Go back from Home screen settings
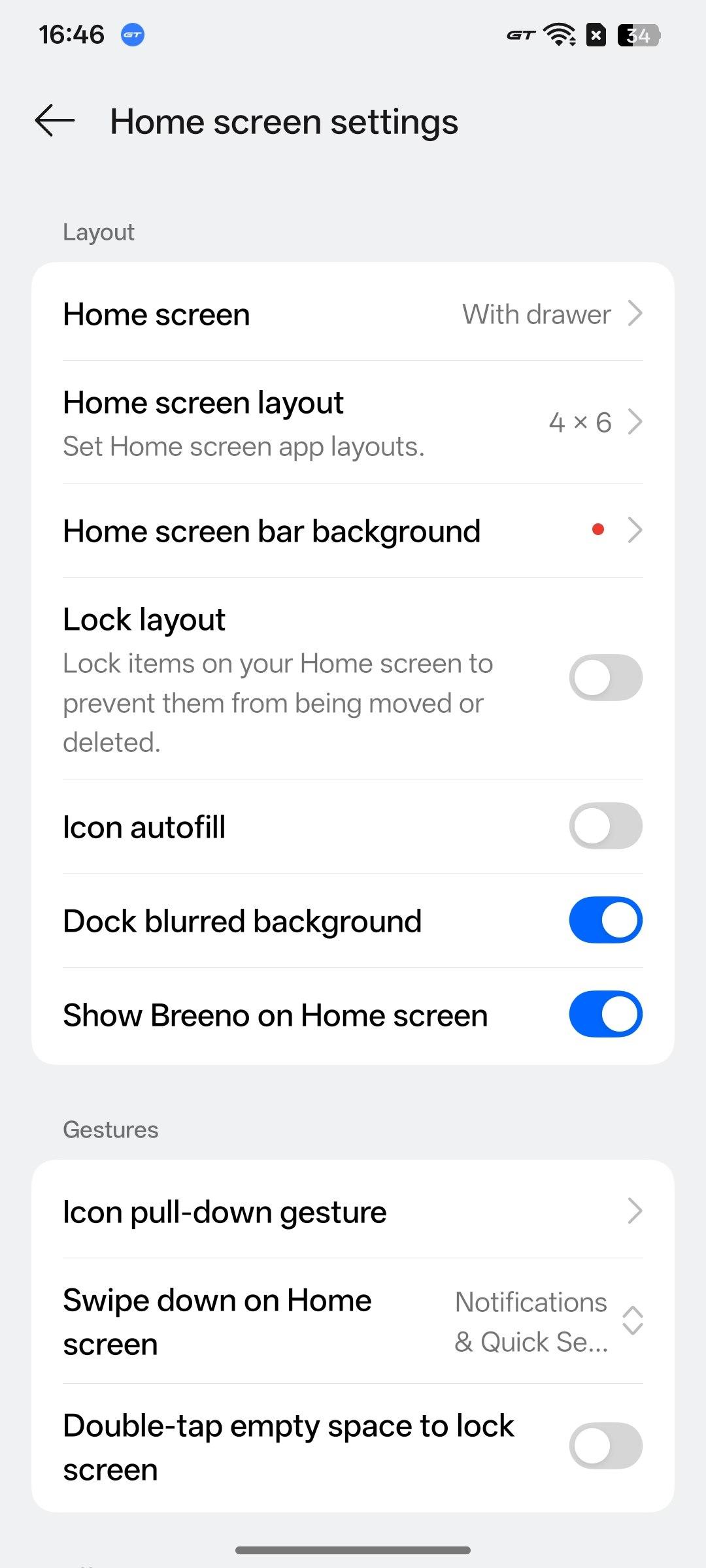Viewport: 706px width, 1568px height. 55,121
